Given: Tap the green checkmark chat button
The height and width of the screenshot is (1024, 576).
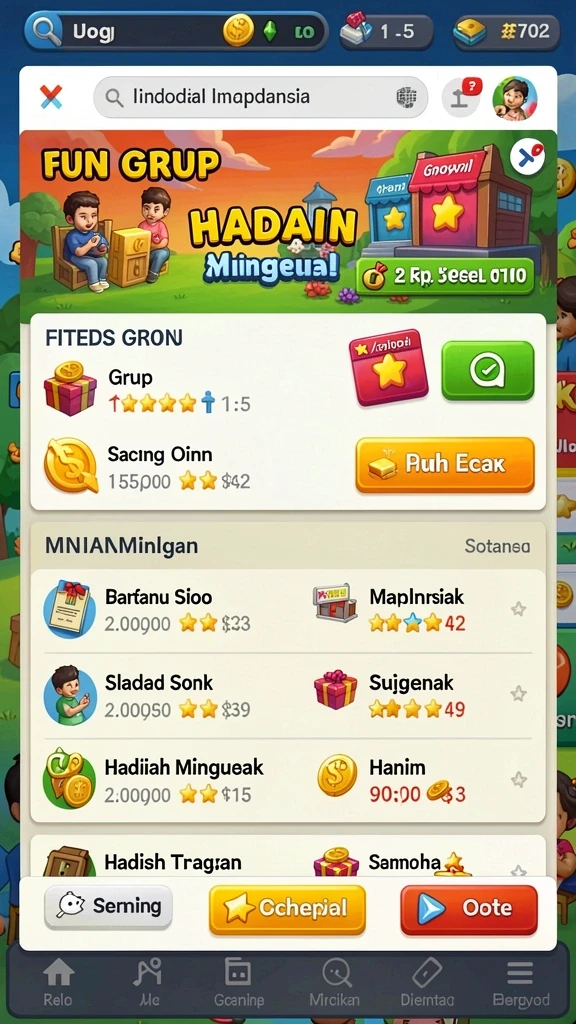Looking at the screenshot, I should click(x=488, y=370).
